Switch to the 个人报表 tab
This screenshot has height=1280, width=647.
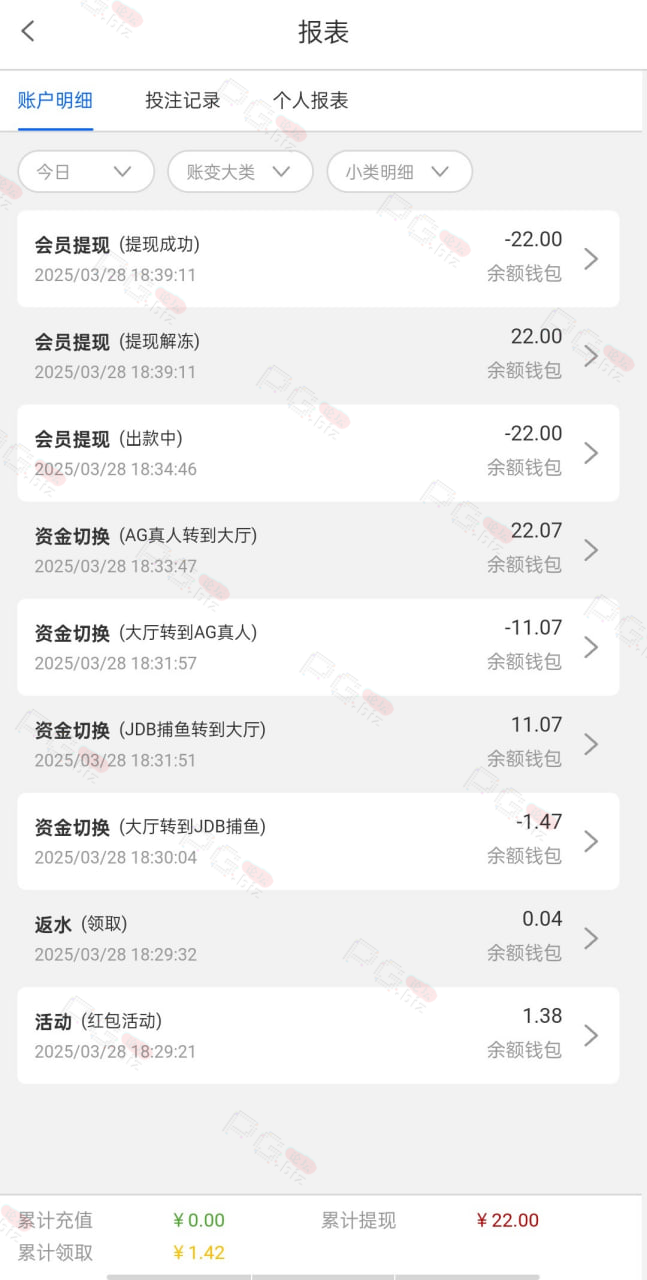(x=311, y=100)
